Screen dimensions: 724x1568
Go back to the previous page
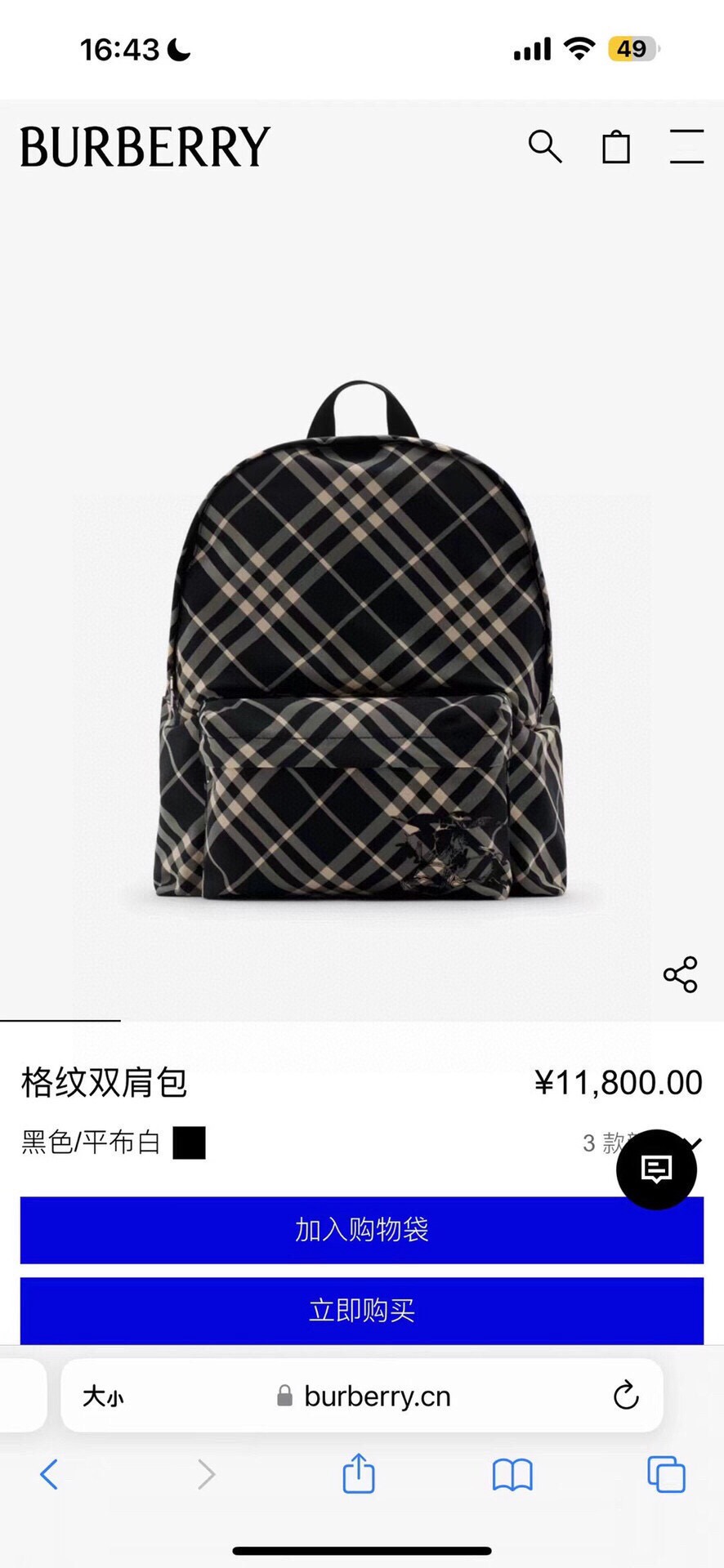pyautogui.click(x=49, y=1475)
